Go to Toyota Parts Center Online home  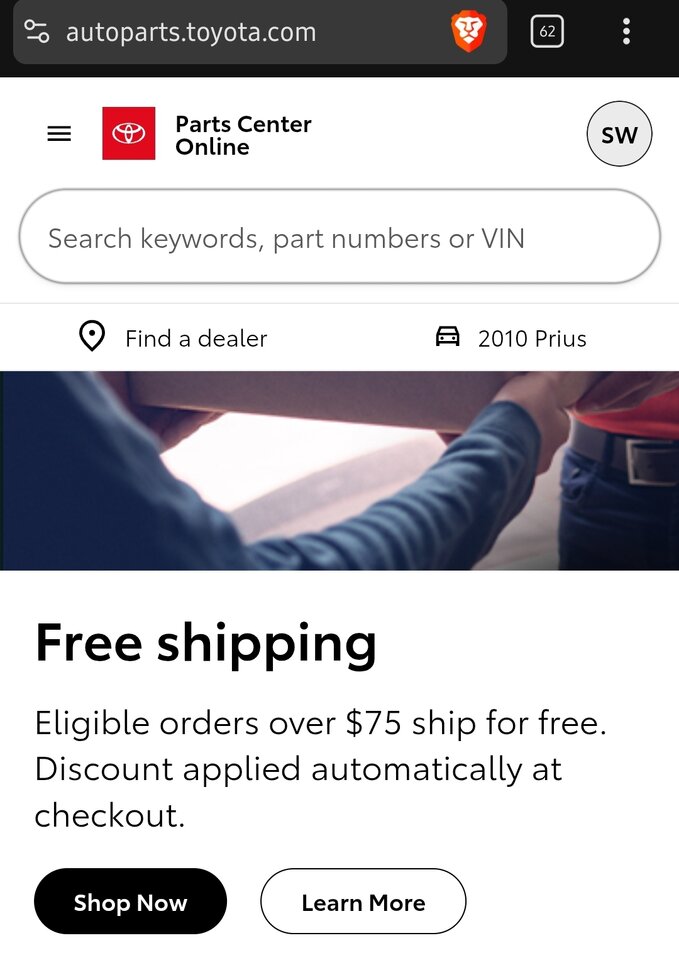(207, 134)
